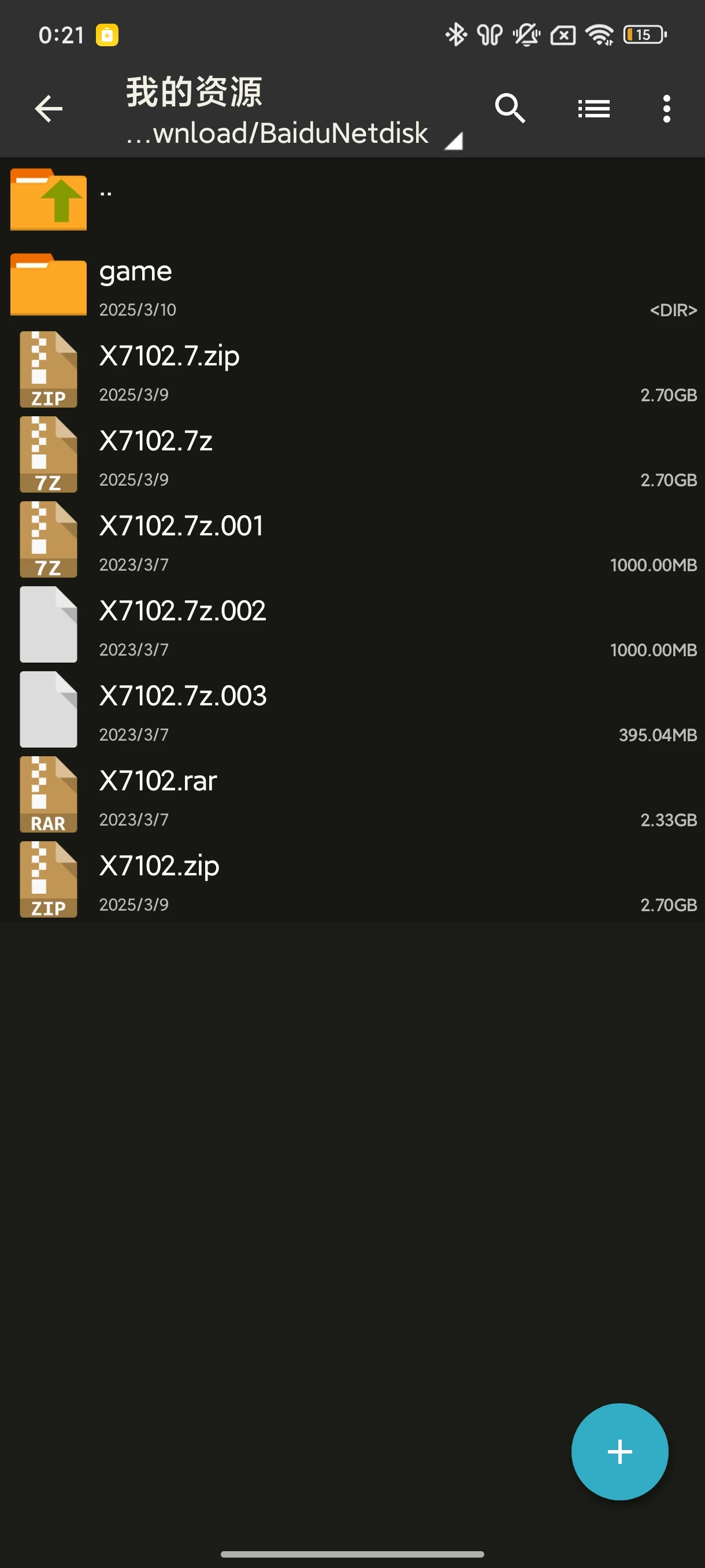Go up to the parent folder
This screenshot has width=705, height=1568.
[x=352, y=199]
